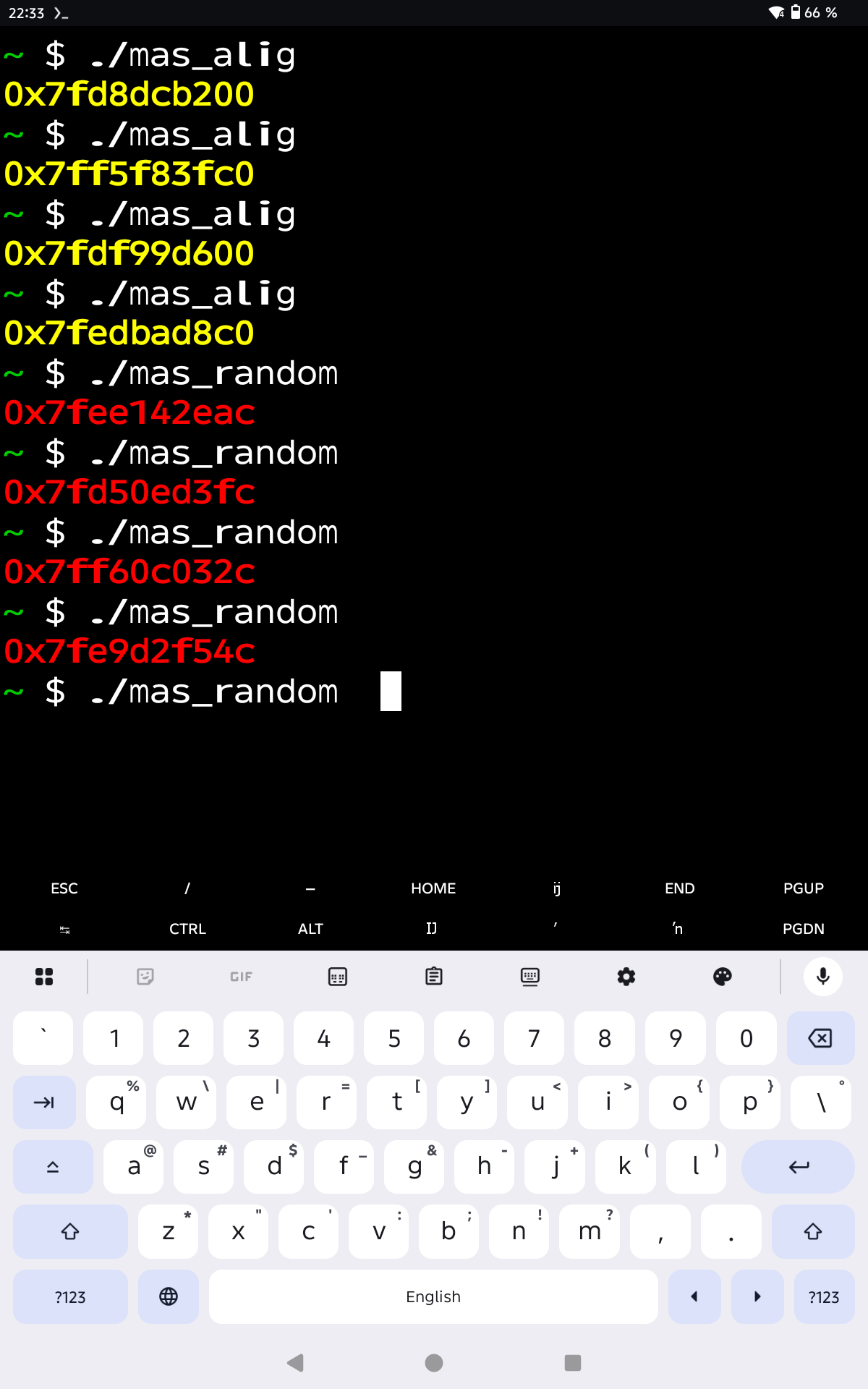868x1389 pixels.
Task: Open the keyboard features grid menu
Action: pyautogui.click(x=44, y=977)
